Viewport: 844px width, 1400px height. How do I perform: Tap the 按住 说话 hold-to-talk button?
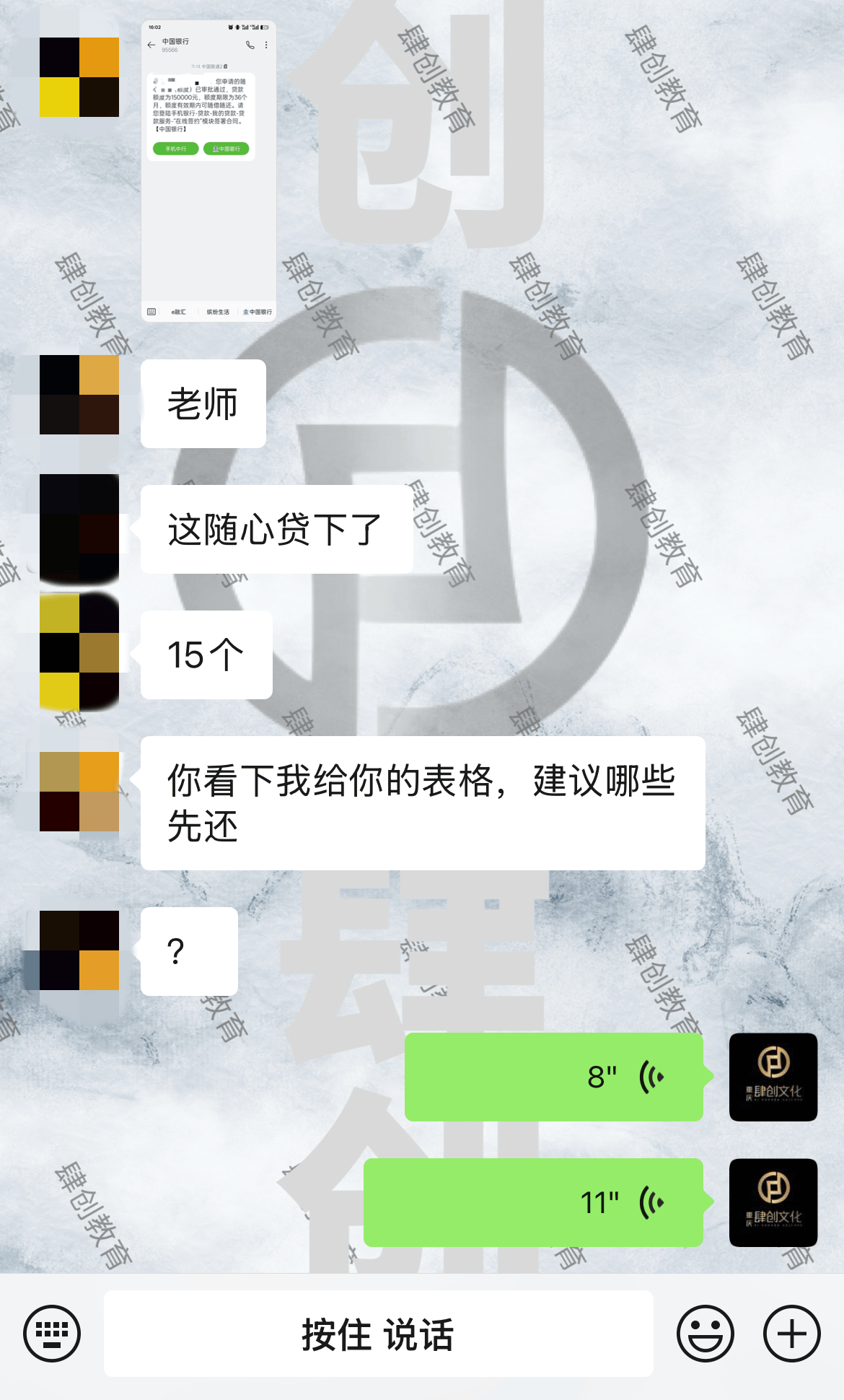coord(378,1334)
